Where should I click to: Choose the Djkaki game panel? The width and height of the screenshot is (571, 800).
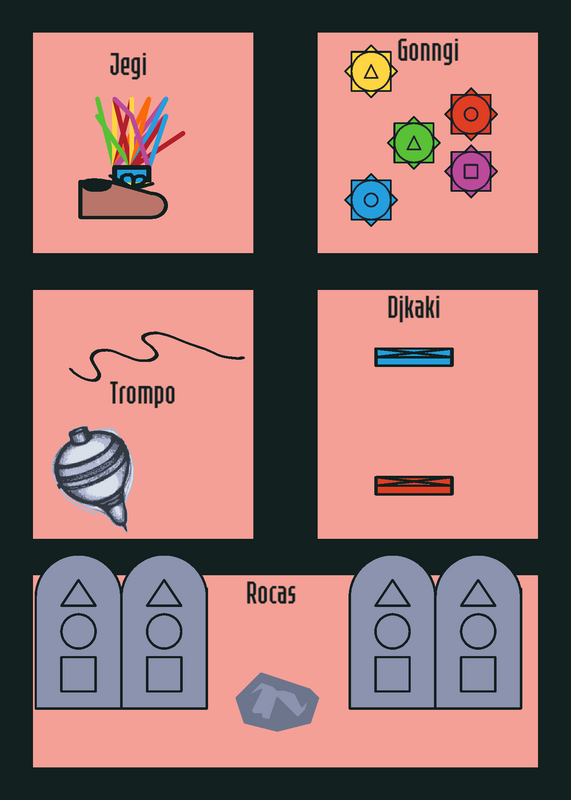(428, 414)
